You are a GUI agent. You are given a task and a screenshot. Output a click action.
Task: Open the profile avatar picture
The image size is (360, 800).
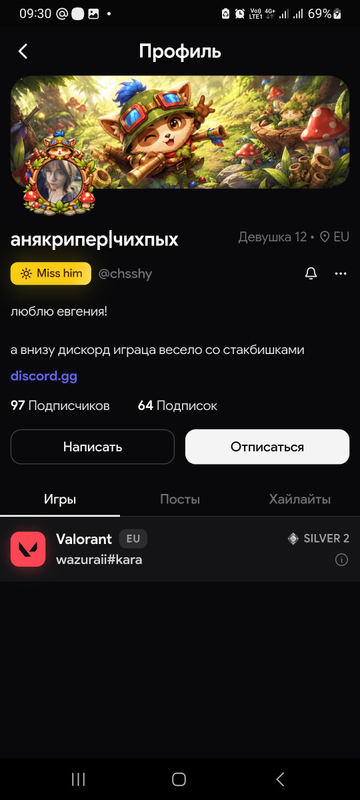coord(59,182)
